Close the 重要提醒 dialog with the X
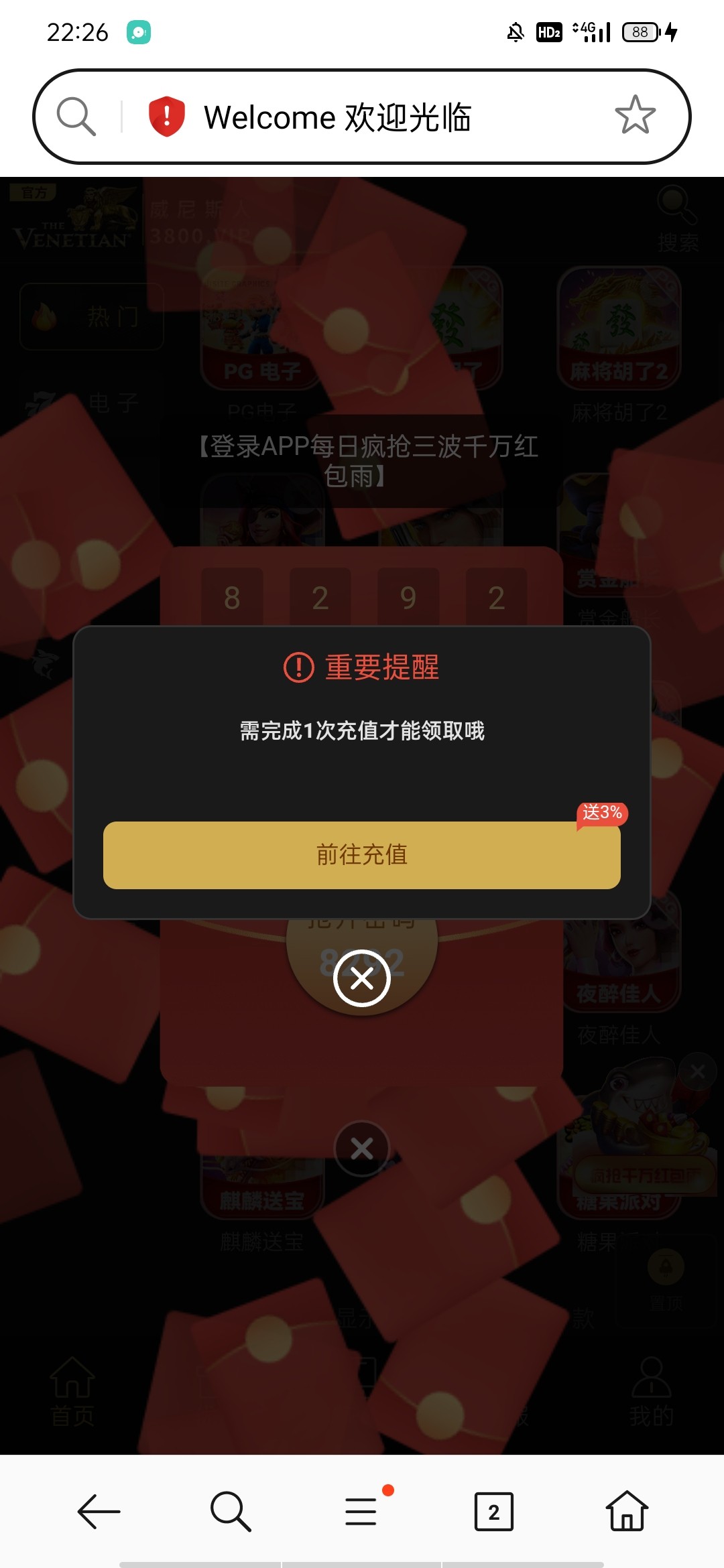The height and width of the screenshot is (1568, 724). coord(362,979)
